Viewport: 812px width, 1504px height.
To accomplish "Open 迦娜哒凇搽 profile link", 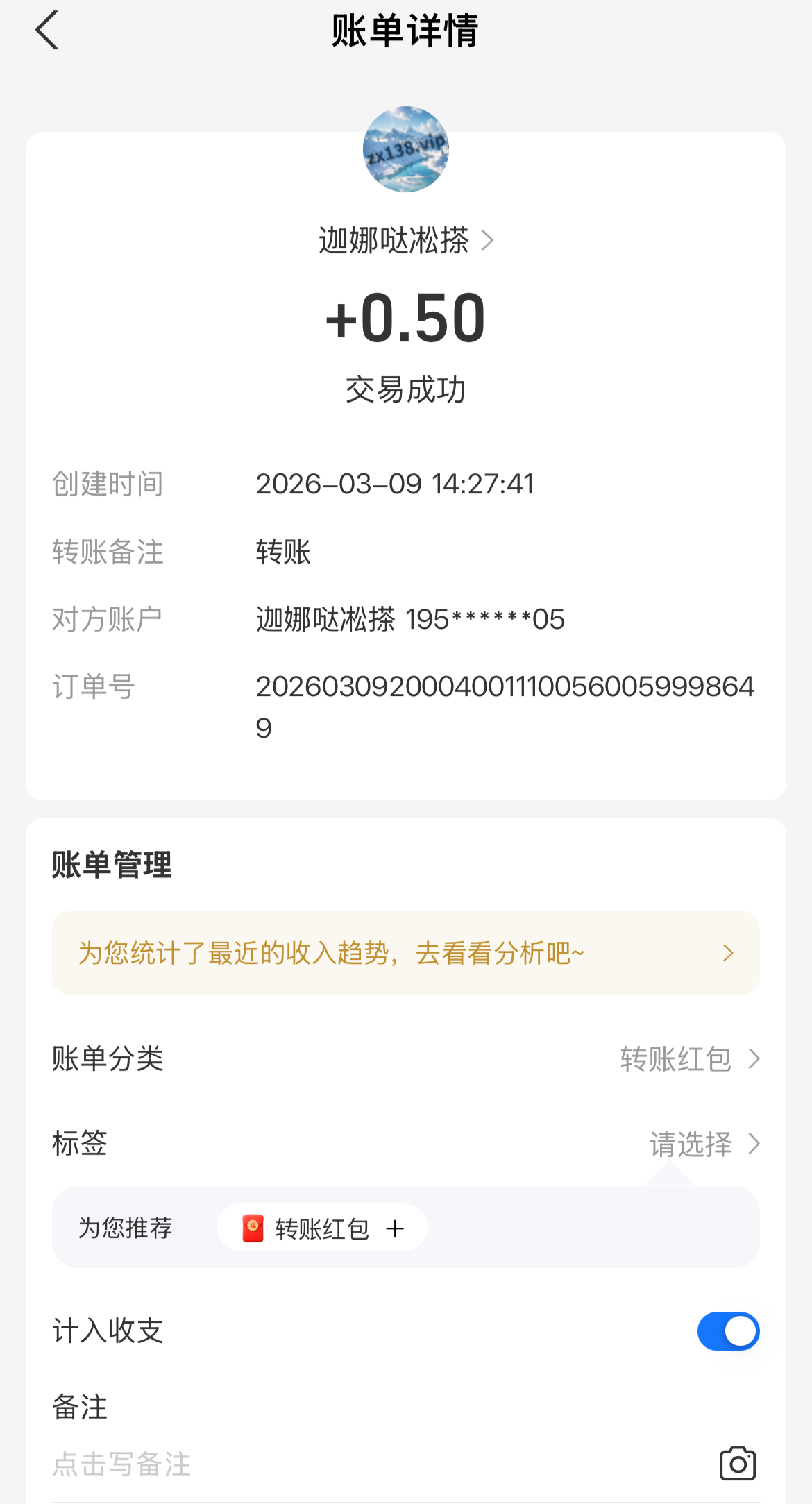I will click(405, 241).
